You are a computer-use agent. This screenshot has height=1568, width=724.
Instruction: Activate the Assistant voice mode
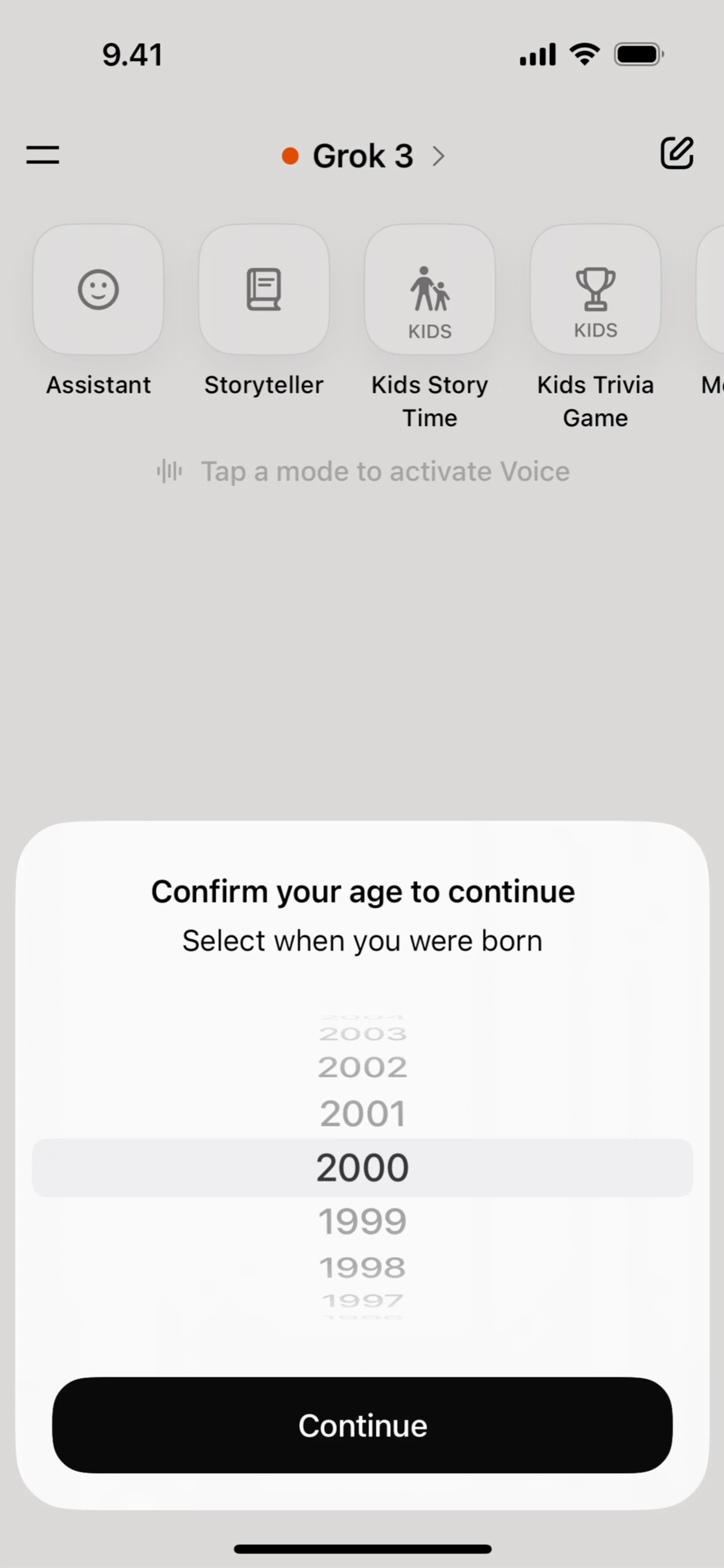coord(98,290)
